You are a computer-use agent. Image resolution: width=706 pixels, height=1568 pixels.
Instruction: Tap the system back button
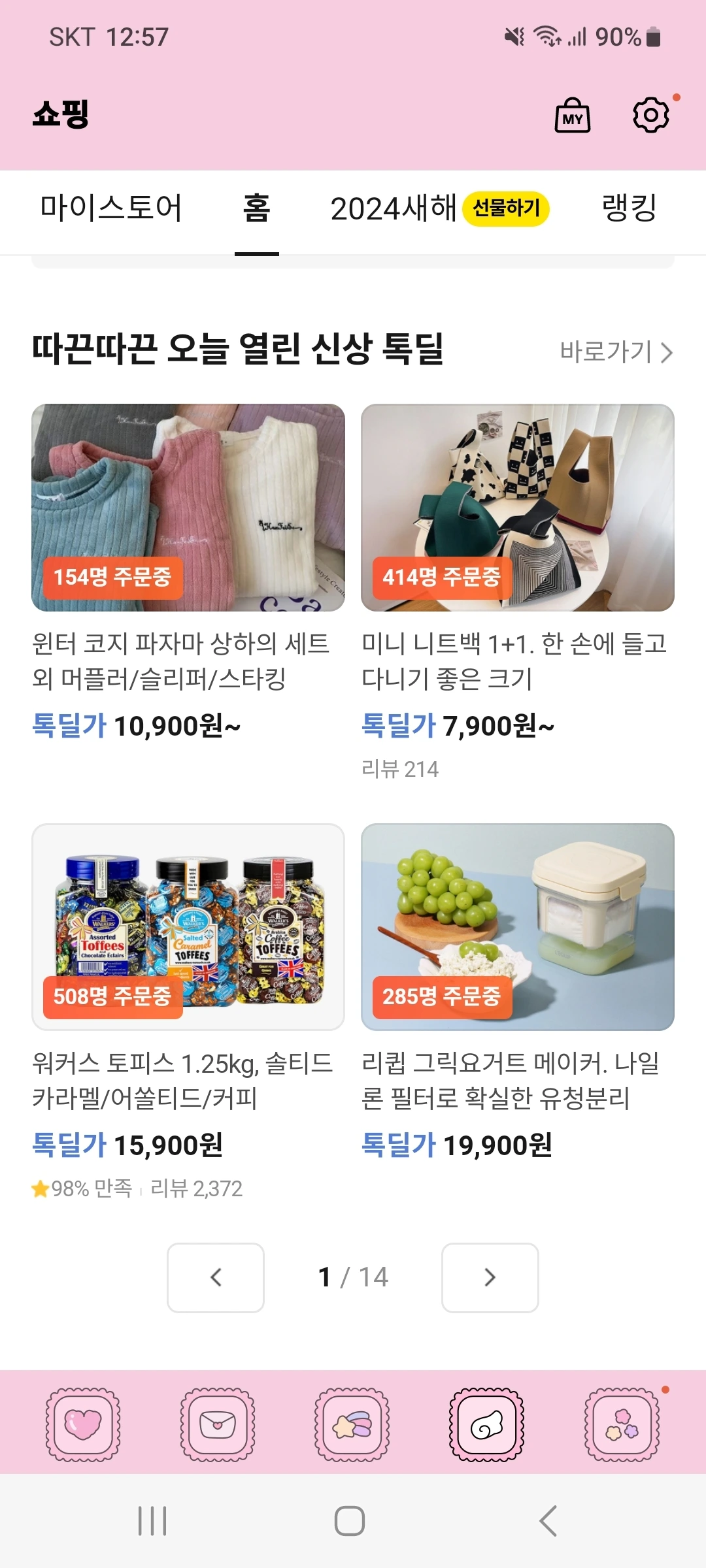548,1521
